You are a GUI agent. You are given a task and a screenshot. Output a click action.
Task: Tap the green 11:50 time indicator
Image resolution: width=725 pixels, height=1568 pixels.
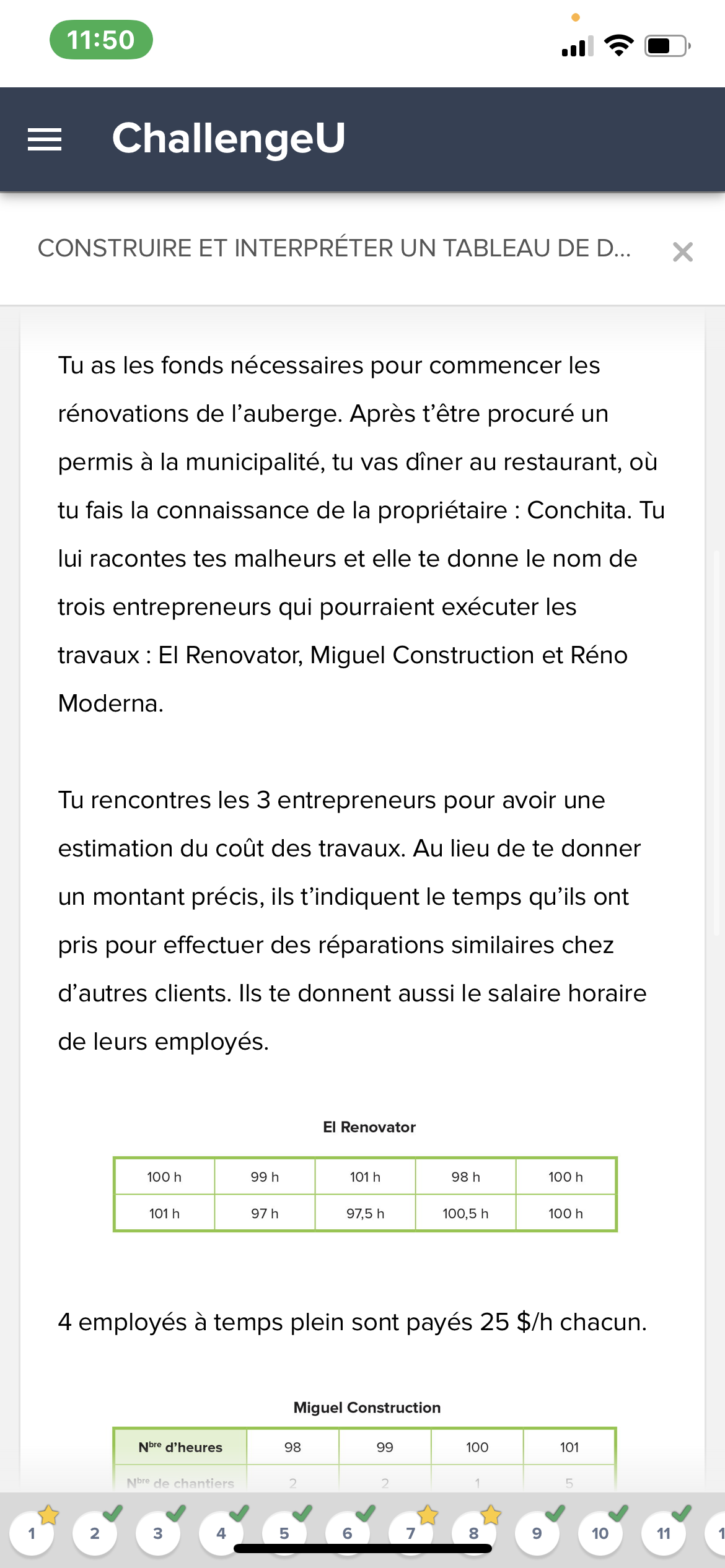click(100, 40)
